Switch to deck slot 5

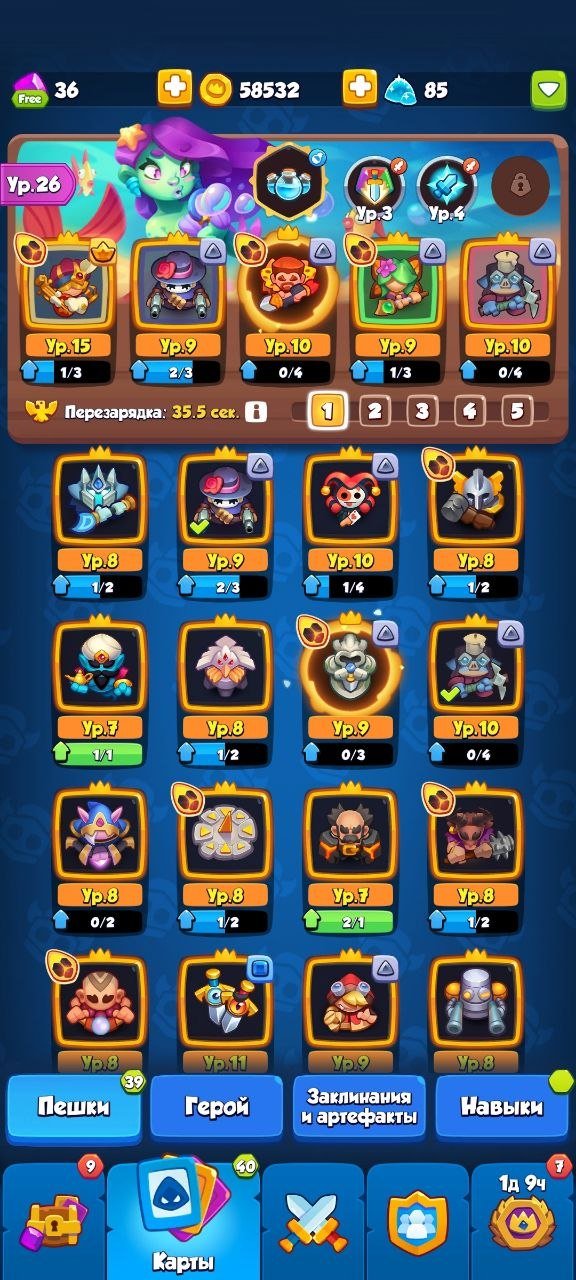pos(516,410)
